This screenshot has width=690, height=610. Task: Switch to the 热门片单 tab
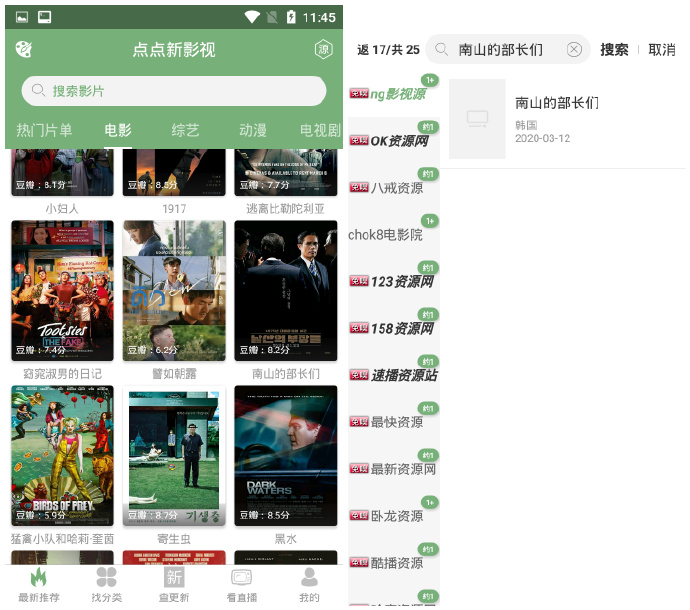pos(44,130)
